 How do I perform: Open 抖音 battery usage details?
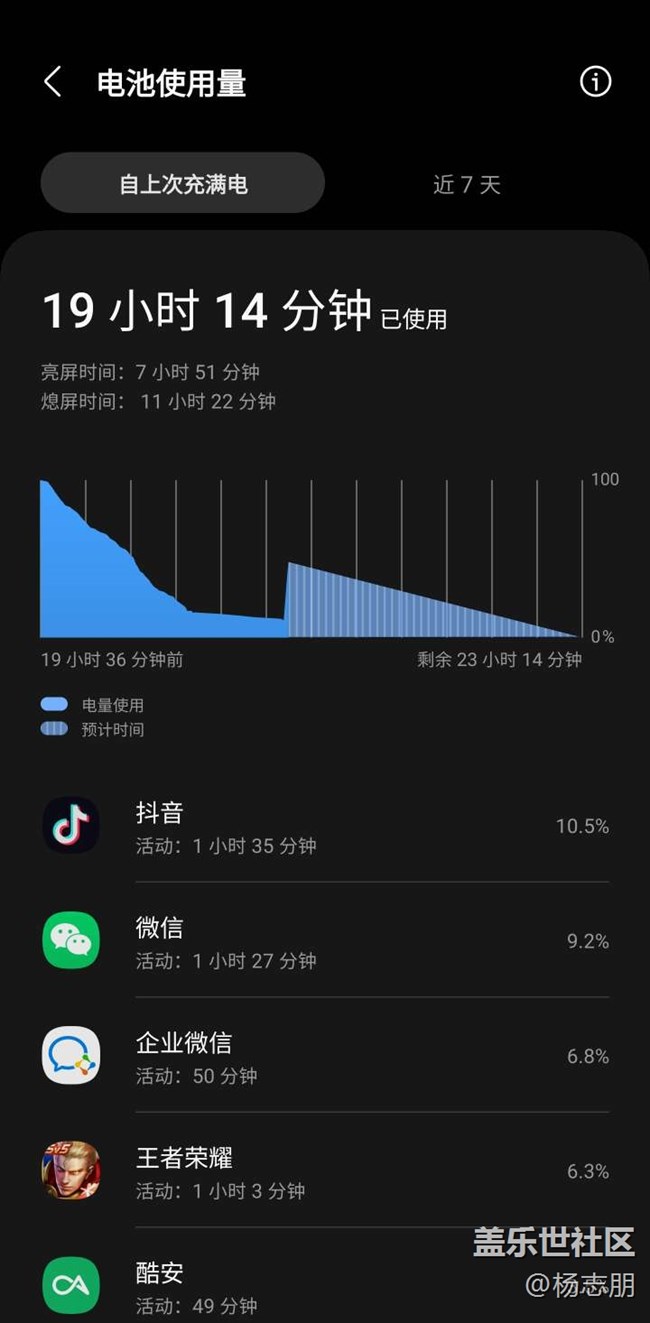(x=325, y=827)
